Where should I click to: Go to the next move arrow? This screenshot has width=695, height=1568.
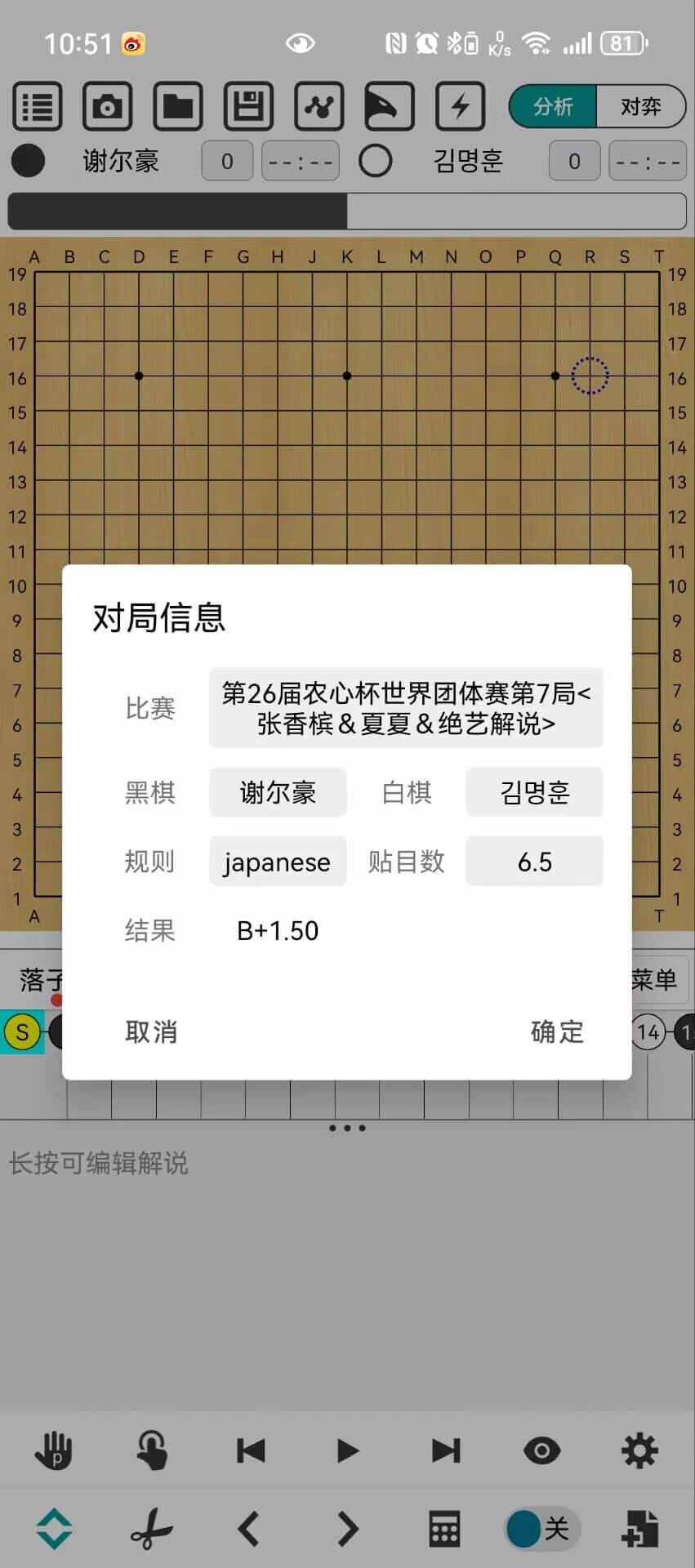pyautogui.click(x=348, y=1529)
